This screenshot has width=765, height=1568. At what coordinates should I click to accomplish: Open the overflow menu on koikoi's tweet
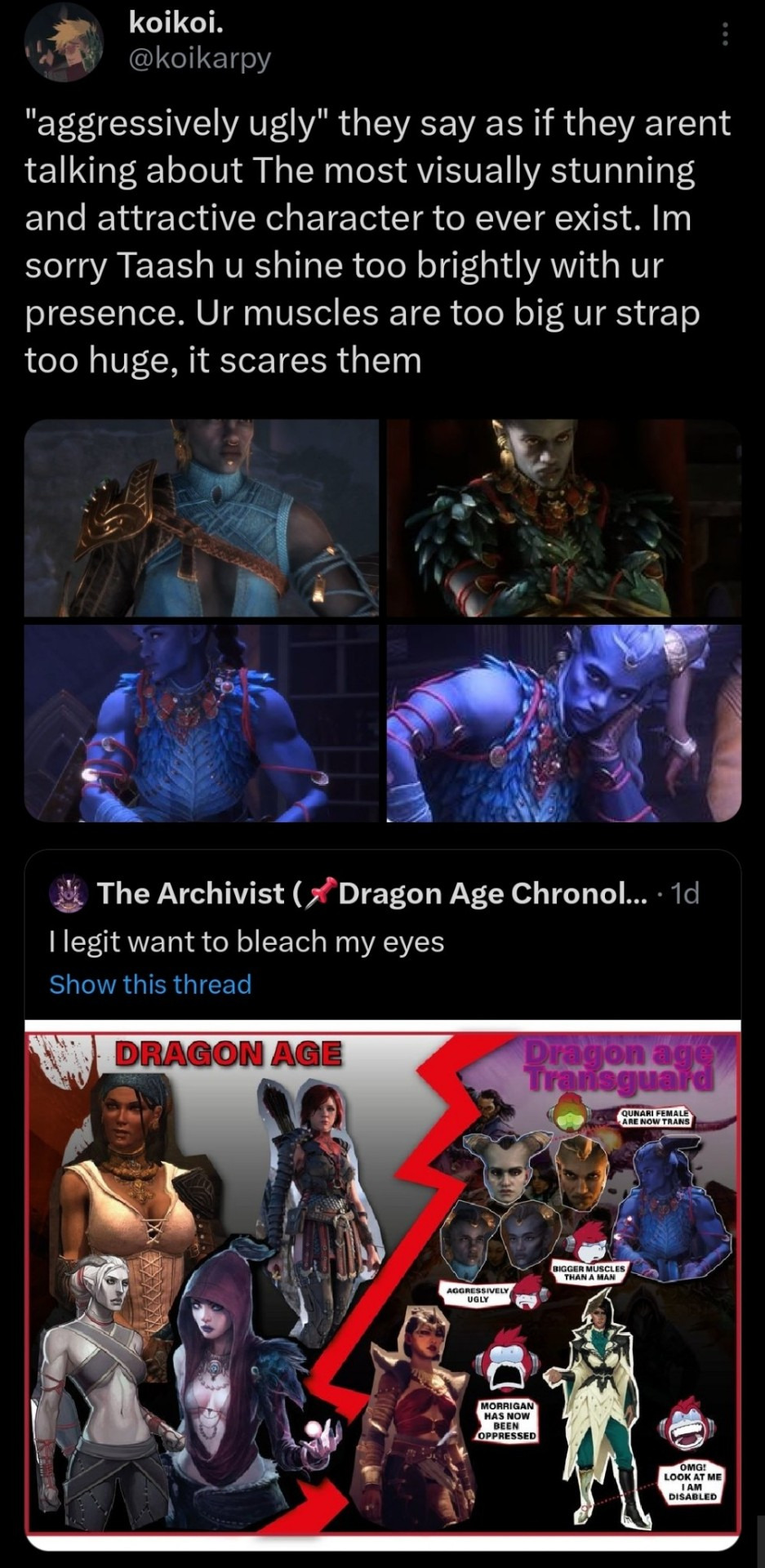coord(725,35)
